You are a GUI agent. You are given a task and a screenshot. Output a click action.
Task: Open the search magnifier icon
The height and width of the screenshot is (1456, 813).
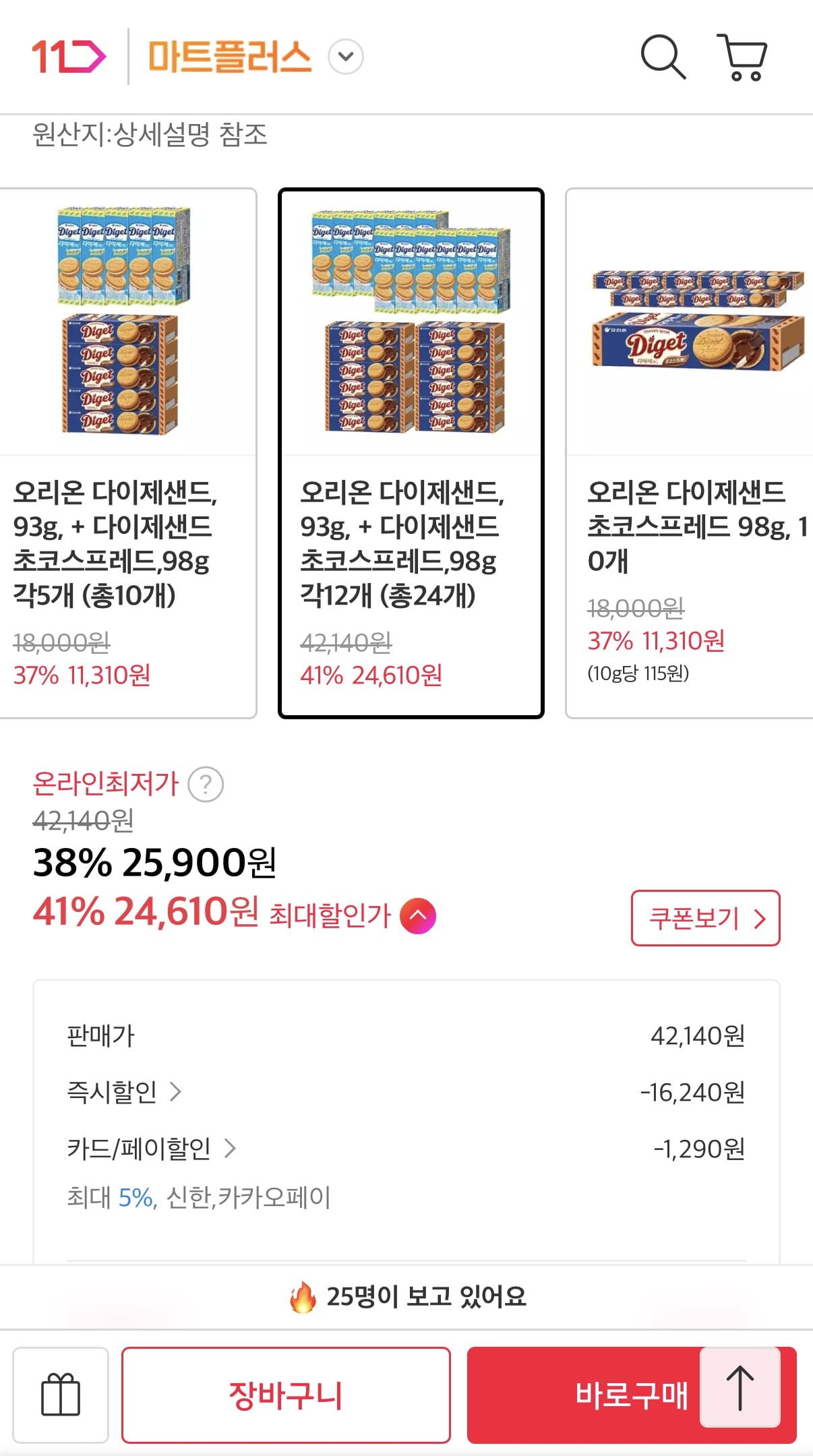tap(663, 57)
